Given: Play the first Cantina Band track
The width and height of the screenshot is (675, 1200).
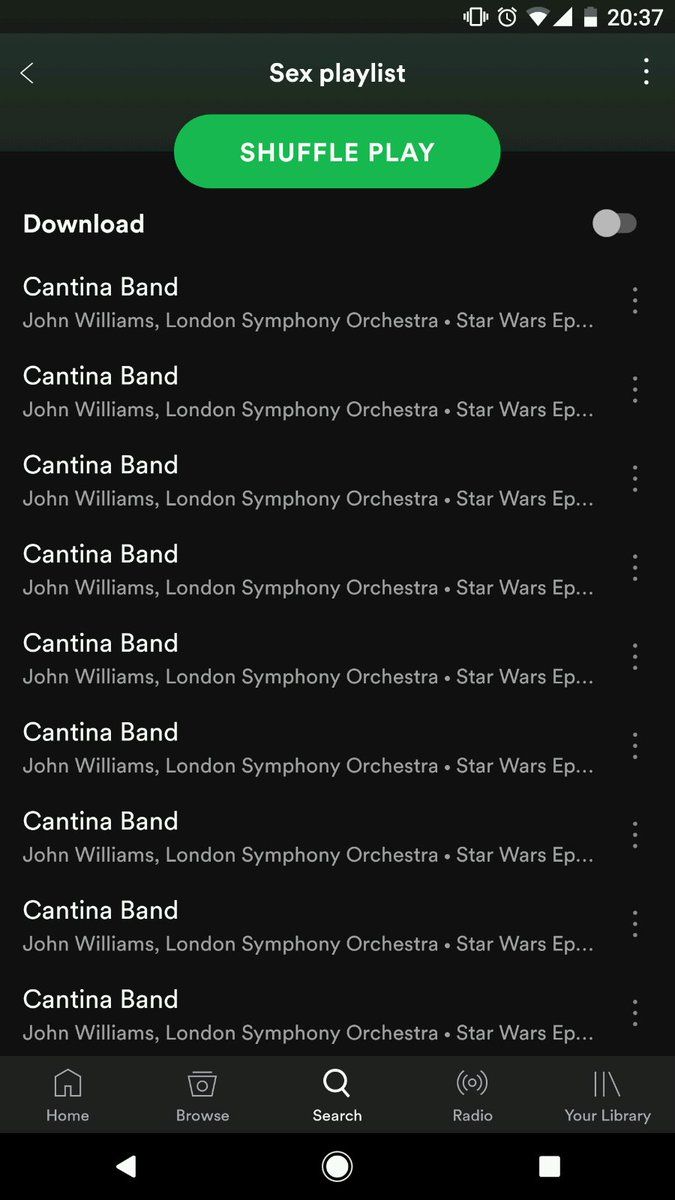Looking at the screenshot, I should point(300,302).
